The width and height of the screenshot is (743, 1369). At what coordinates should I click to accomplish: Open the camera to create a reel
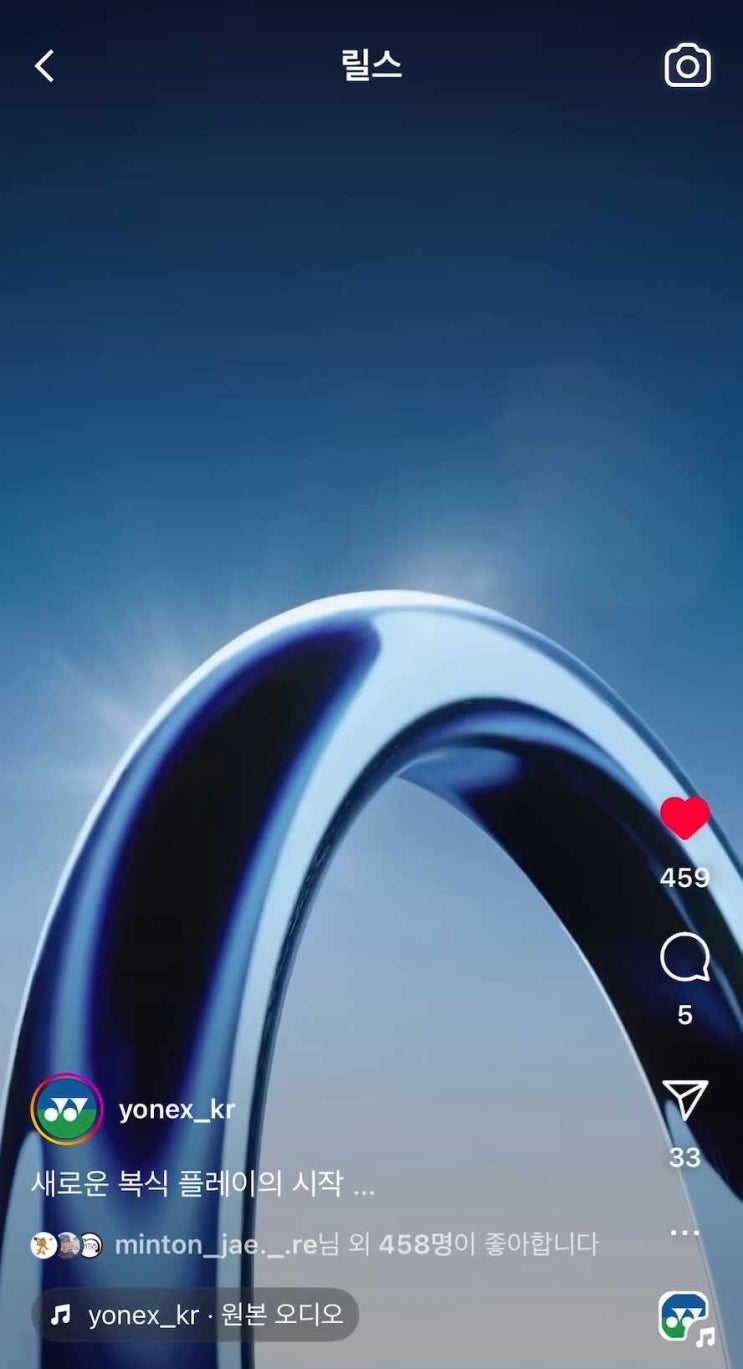click(x=687, y=67)
